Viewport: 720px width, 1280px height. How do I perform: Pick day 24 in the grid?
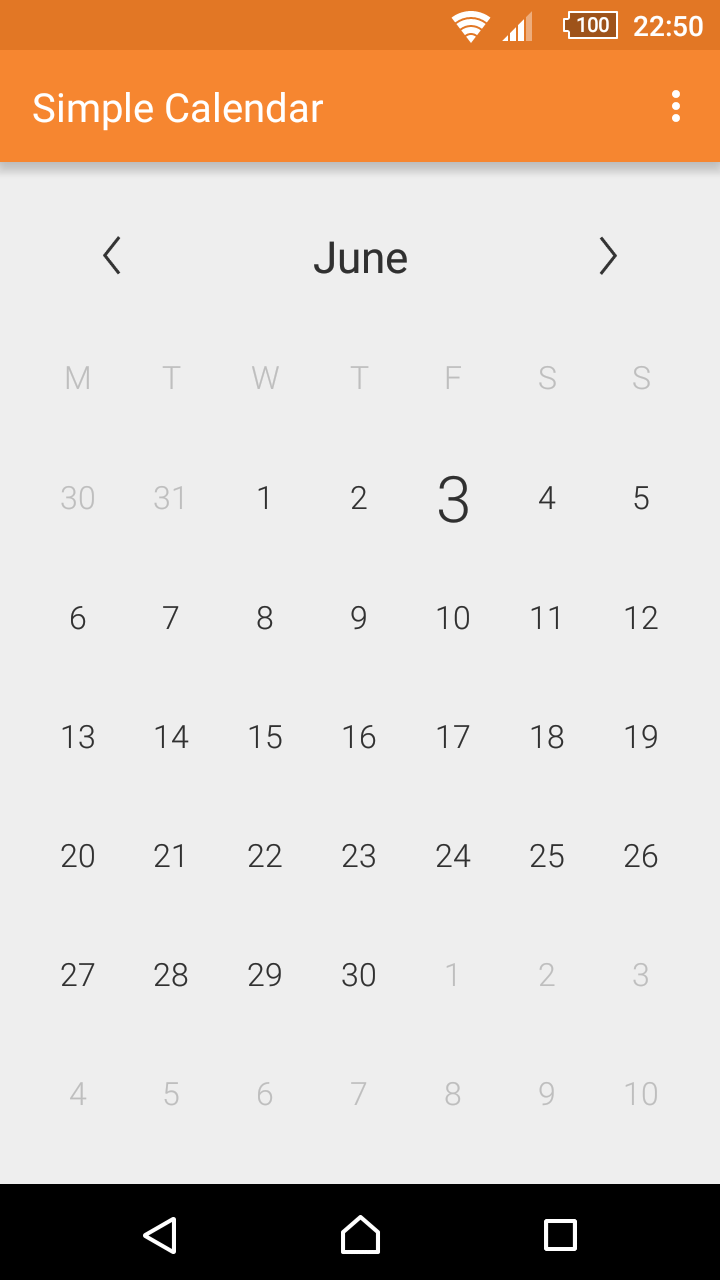453,856
